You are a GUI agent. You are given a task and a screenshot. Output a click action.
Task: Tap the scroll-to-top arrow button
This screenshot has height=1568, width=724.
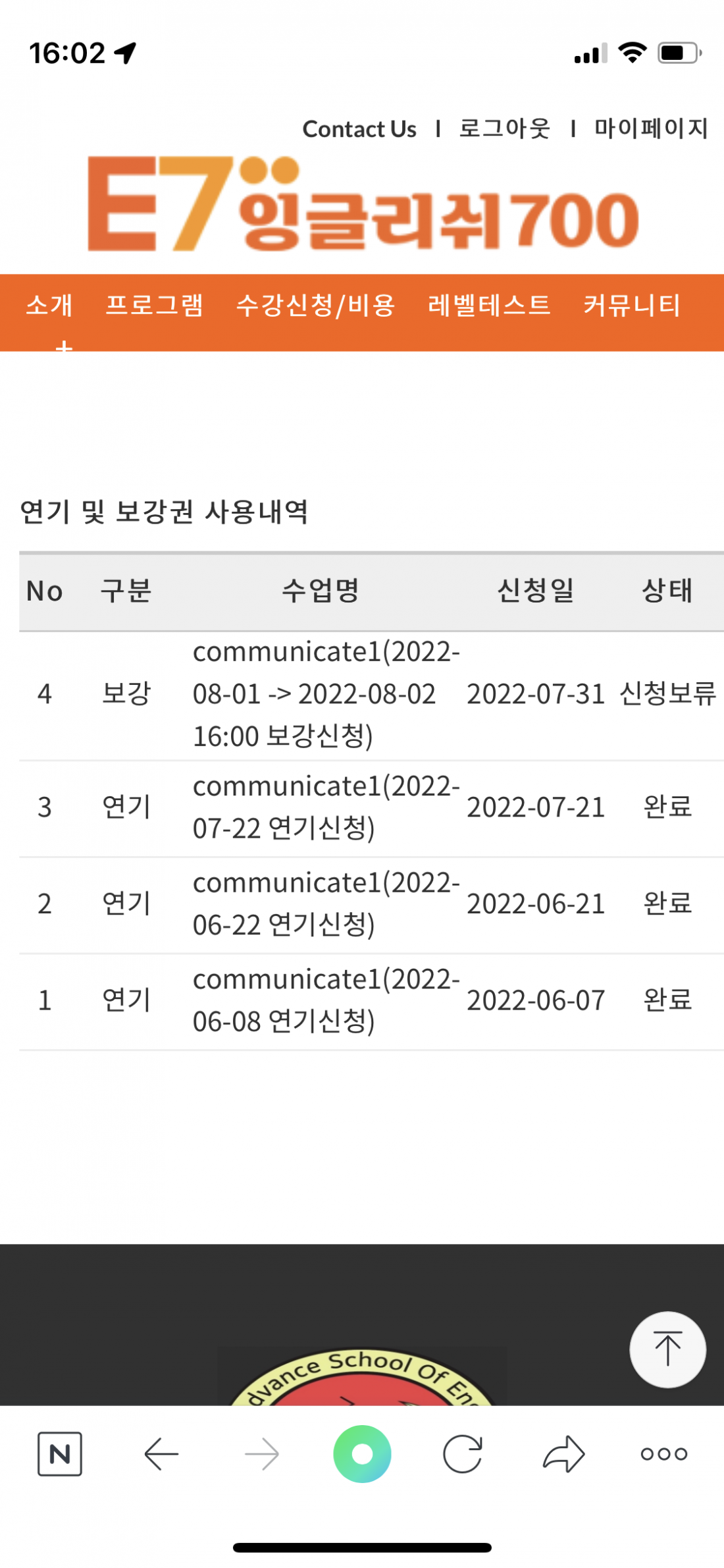point(667,1349)
